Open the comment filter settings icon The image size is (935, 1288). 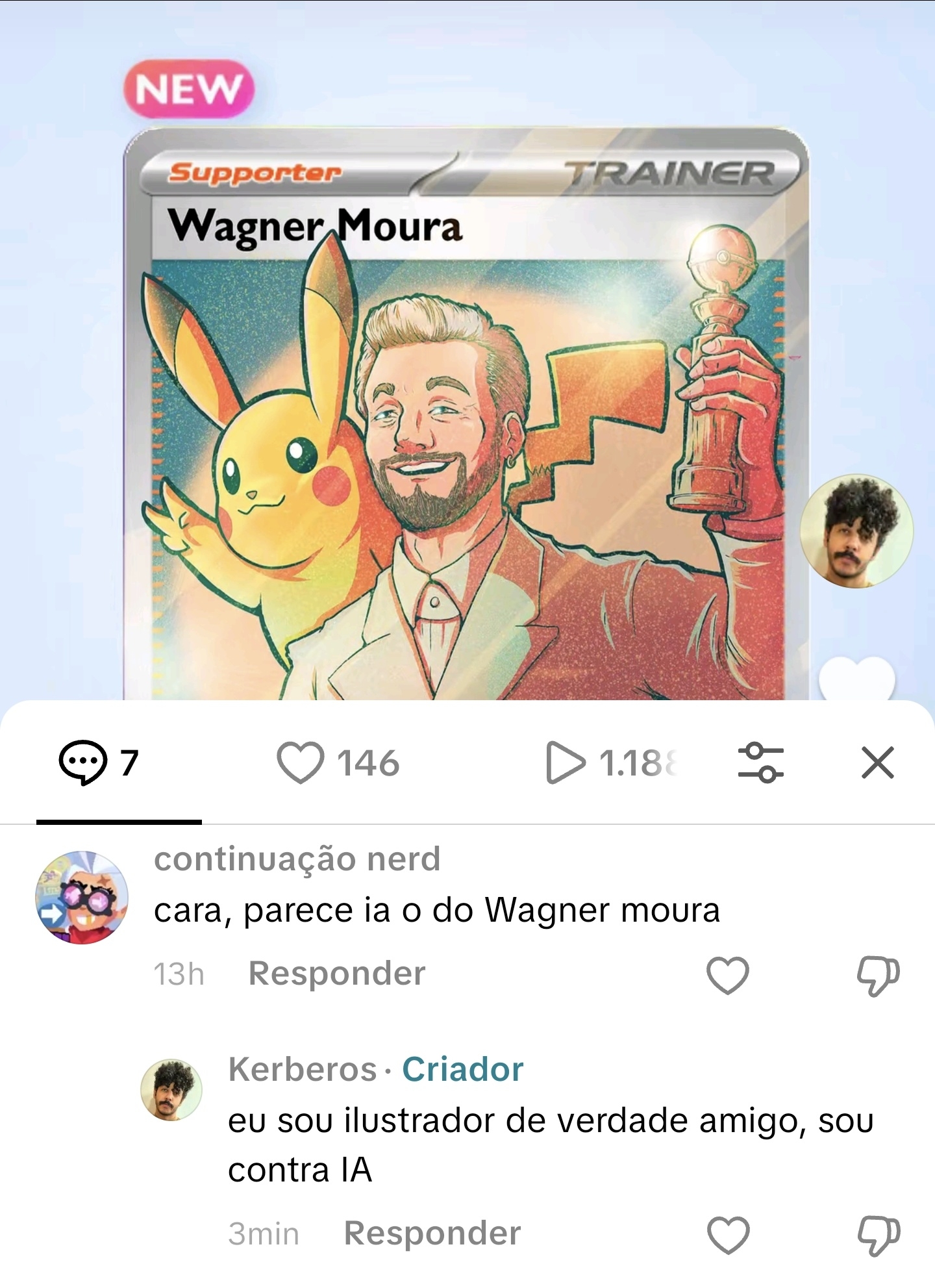(760, 763)
